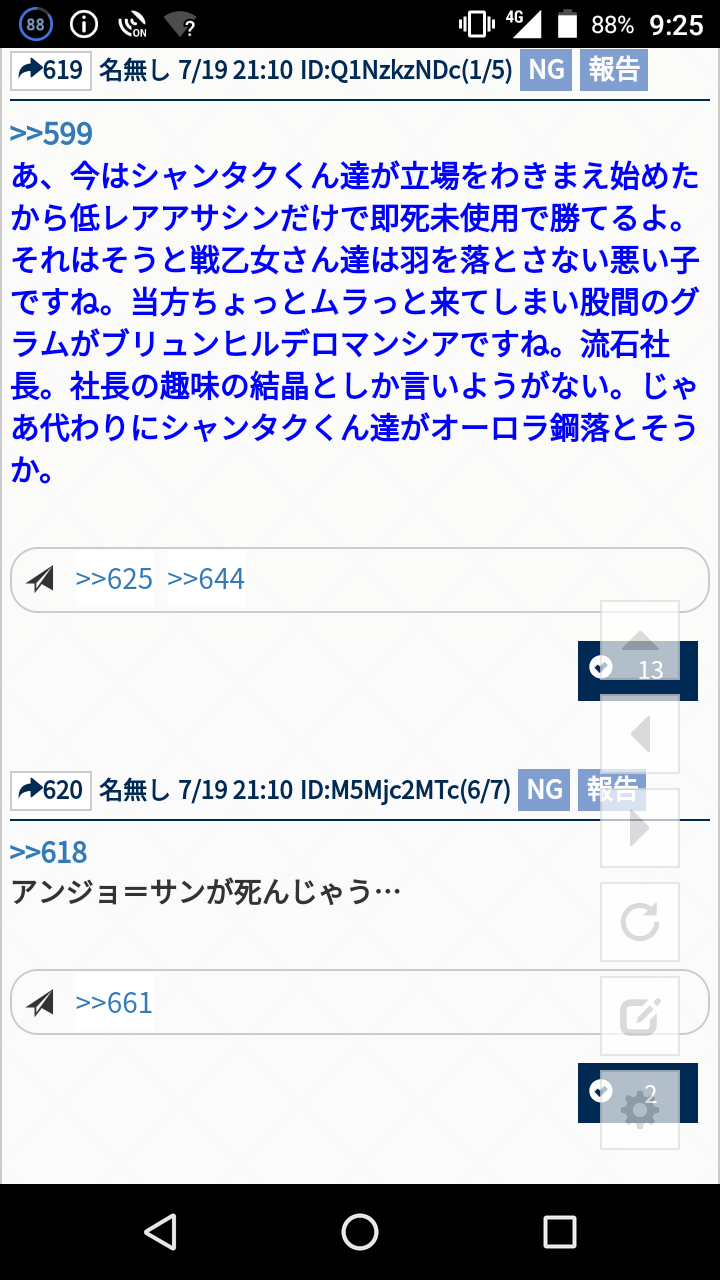
Task: Jump to top with the up arrow
Action: pyautogui.click(x=640, y=639)
